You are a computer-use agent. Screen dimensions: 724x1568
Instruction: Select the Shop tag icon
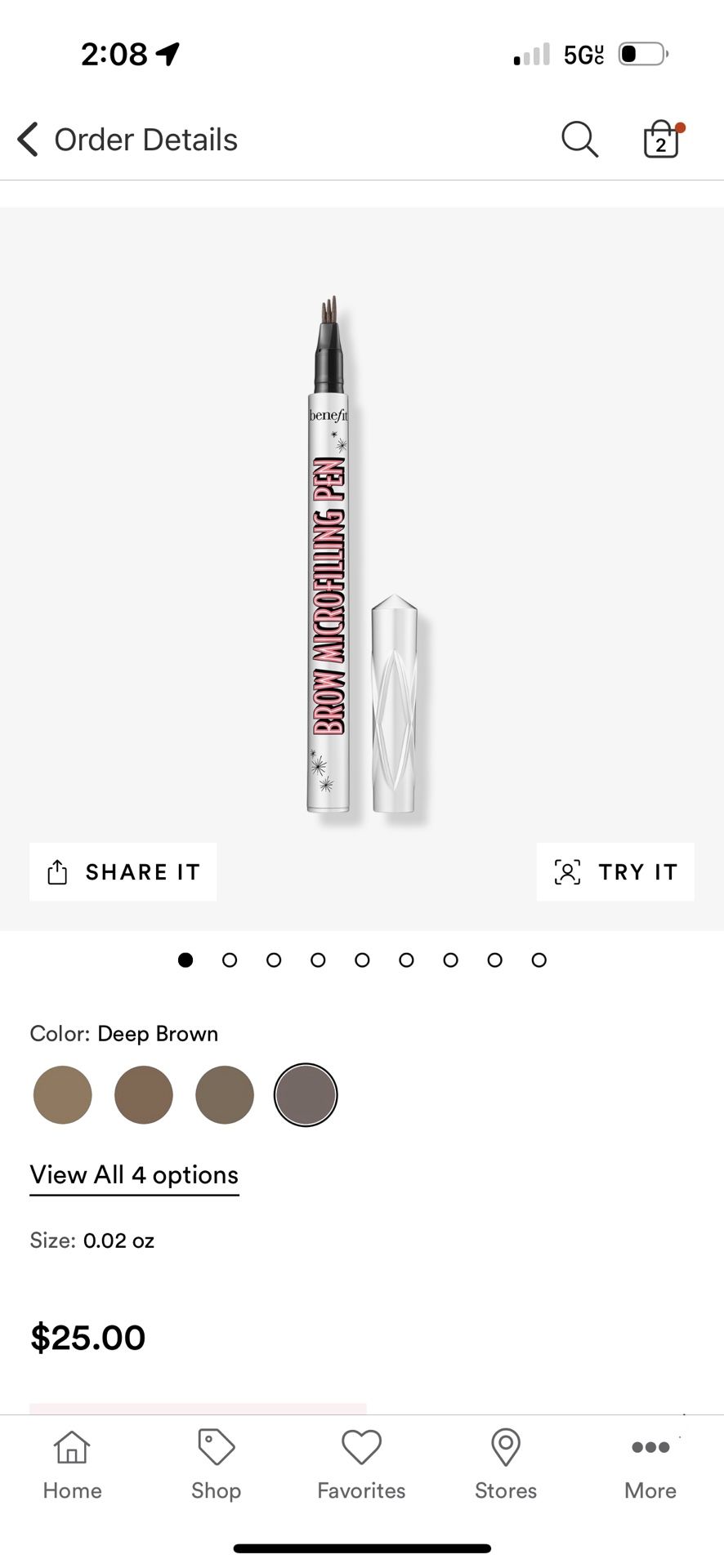point(215,1462)
